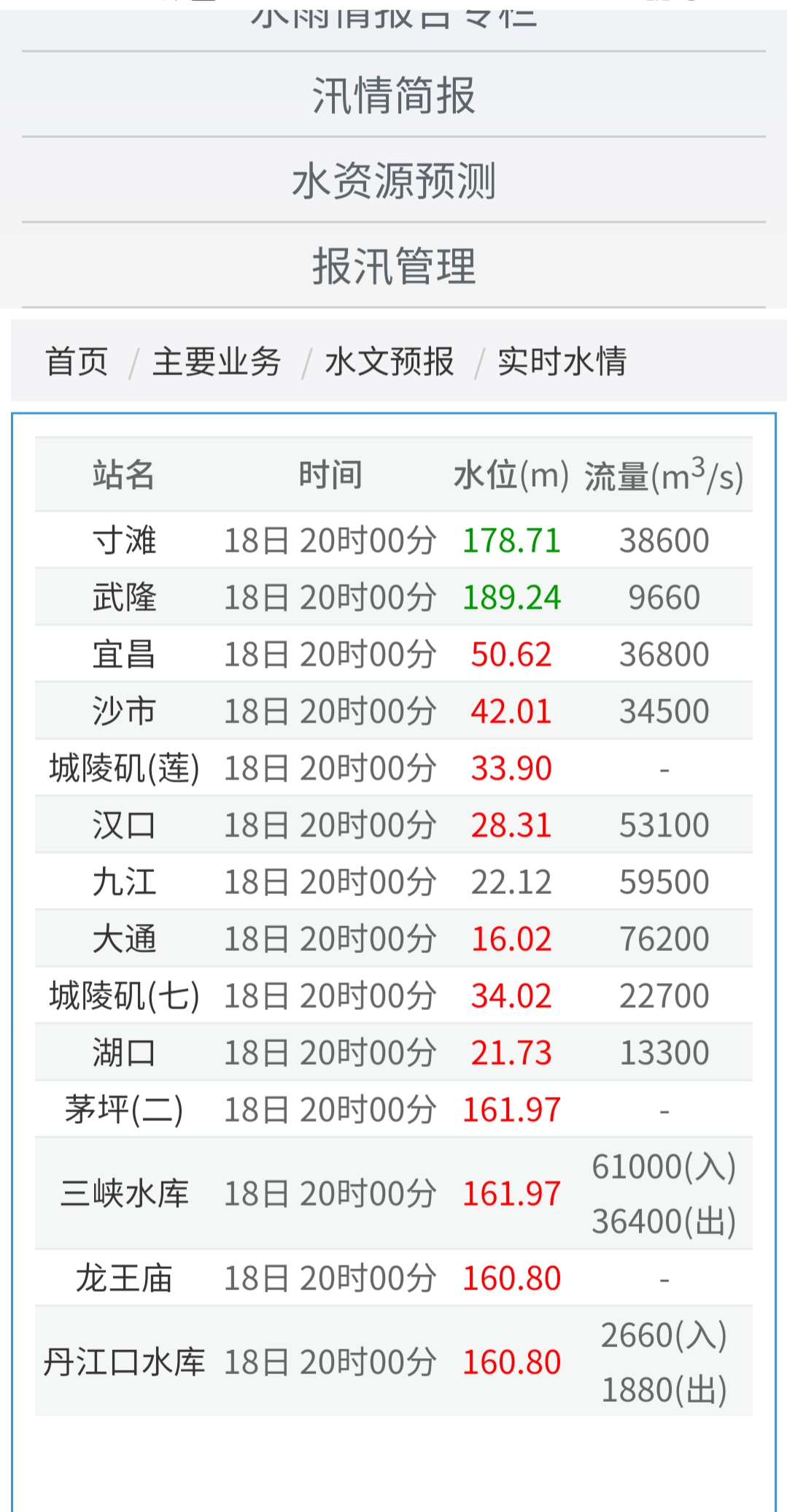Image resolution: width=787 pixels, height=1512 pixels.
Task: Open the 汛情简报 menu item
Action: (x=393, y=96)
